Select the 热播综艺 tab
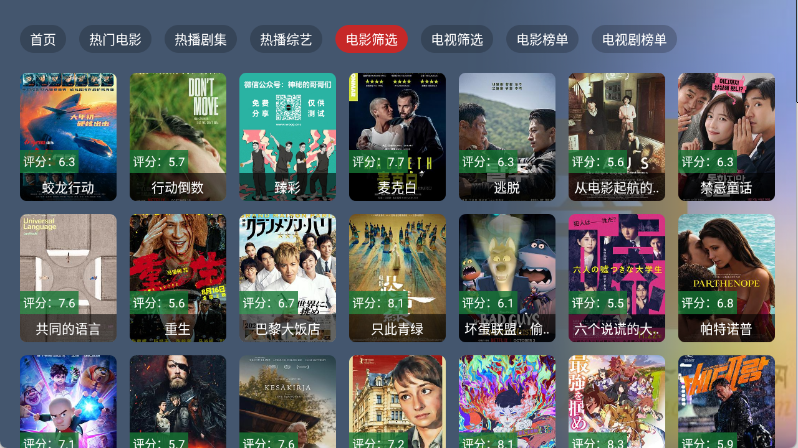Image resolution: width=798 pixels, height=448 pixels. tap(286, 40)
